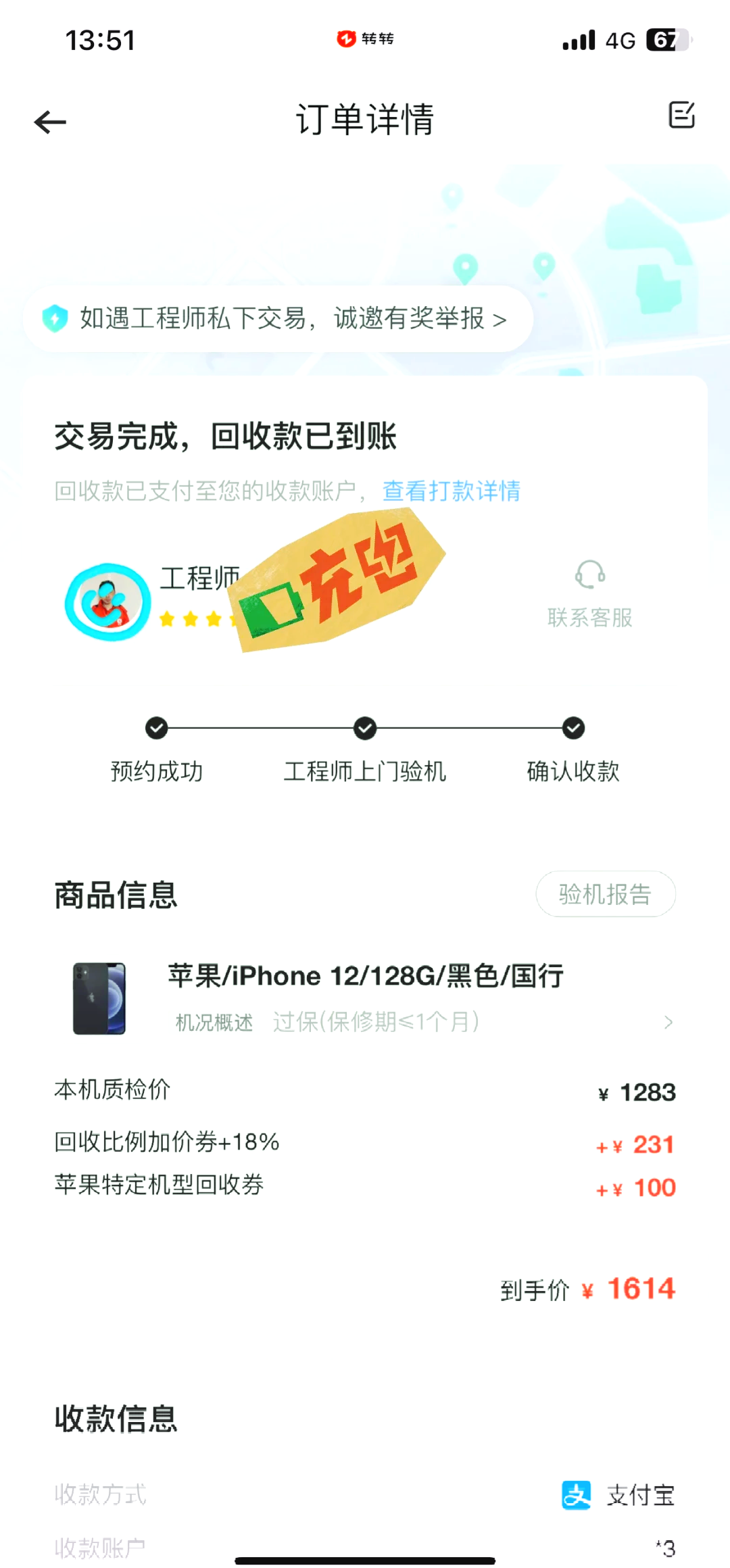This screenshot has height=1568, width=730.
Task: Contact customer service 联系客服
Action: click(x=589, y=594)
